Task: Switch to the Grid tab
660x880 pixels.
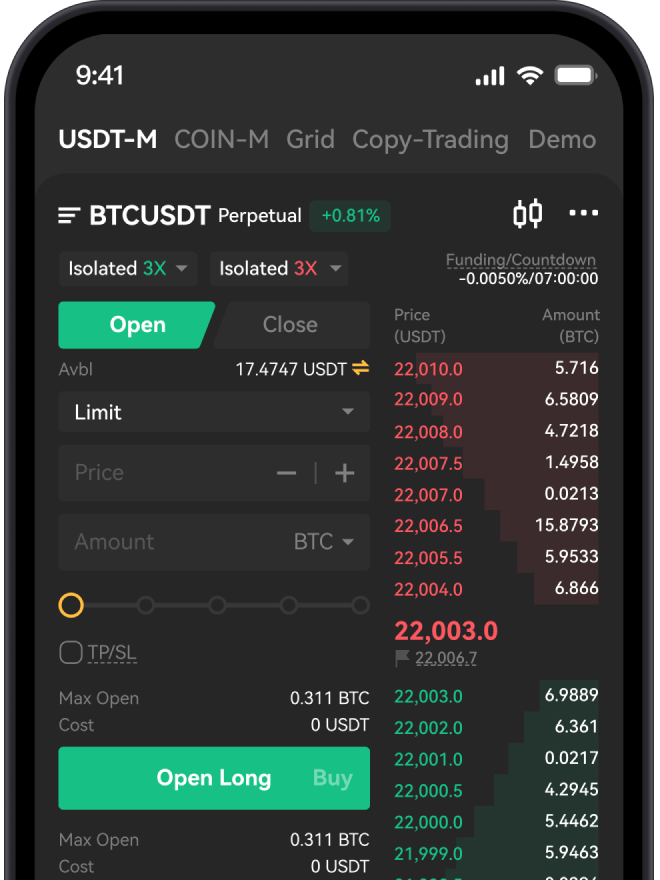Action: click(x=310, y=140)
